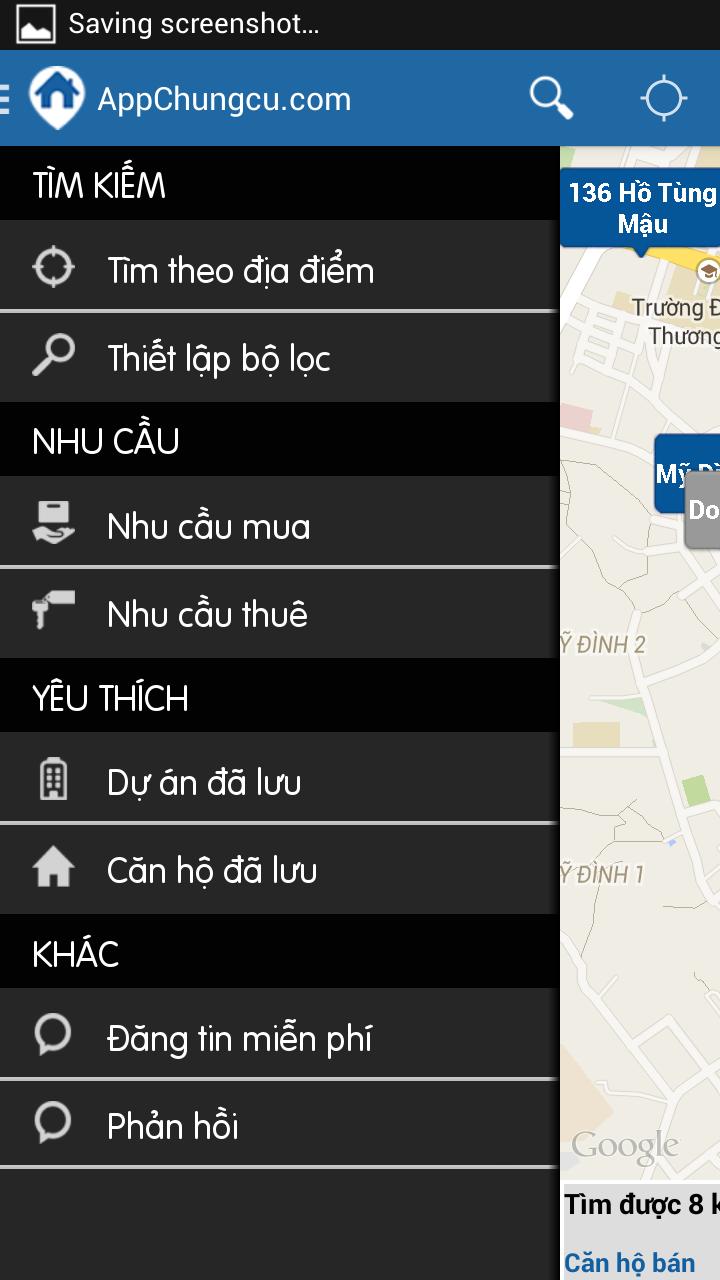Tap the search magnifier in the app bar

(550, 98)
